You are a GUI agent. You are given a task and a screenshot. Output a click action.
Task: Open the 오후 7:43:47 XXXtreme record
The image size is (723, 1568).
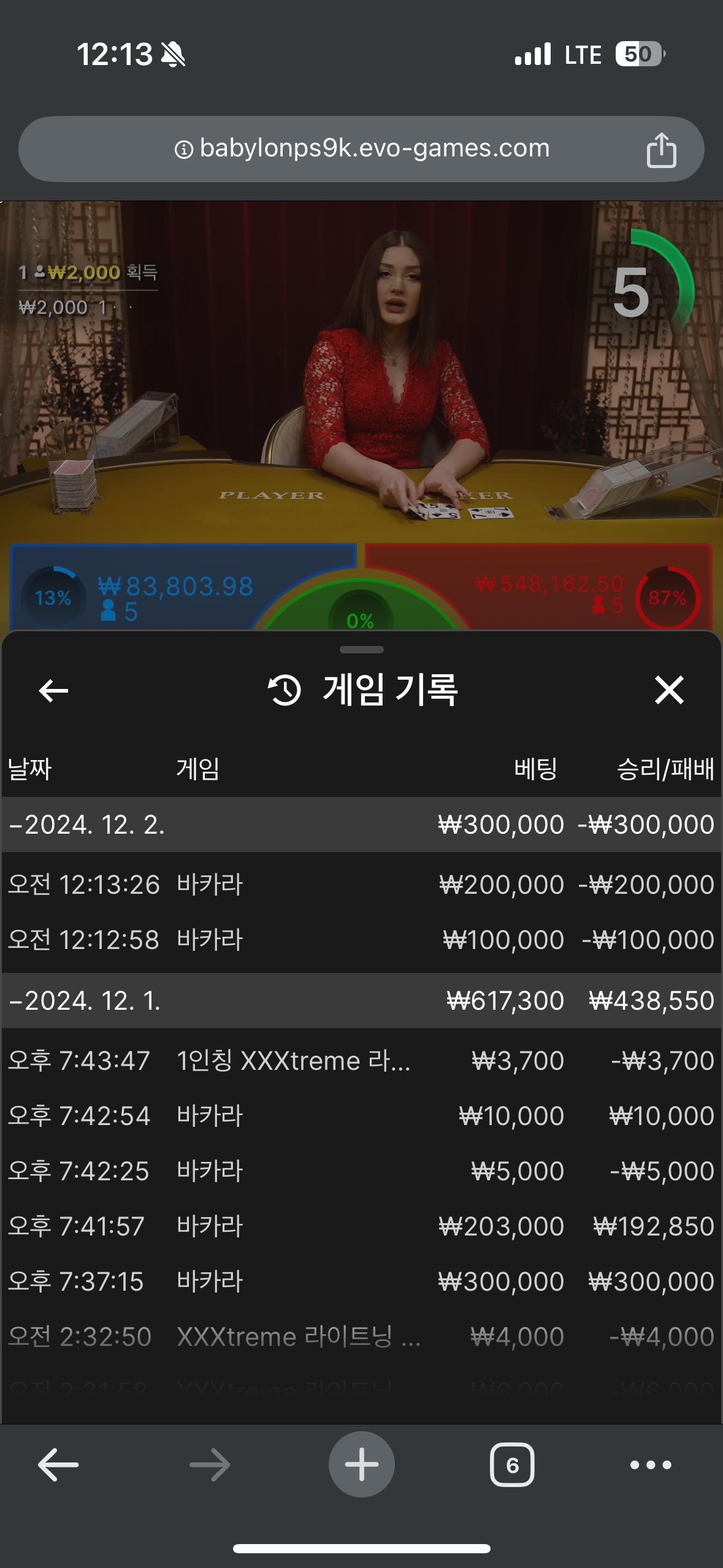click(x=361, y=1061)
